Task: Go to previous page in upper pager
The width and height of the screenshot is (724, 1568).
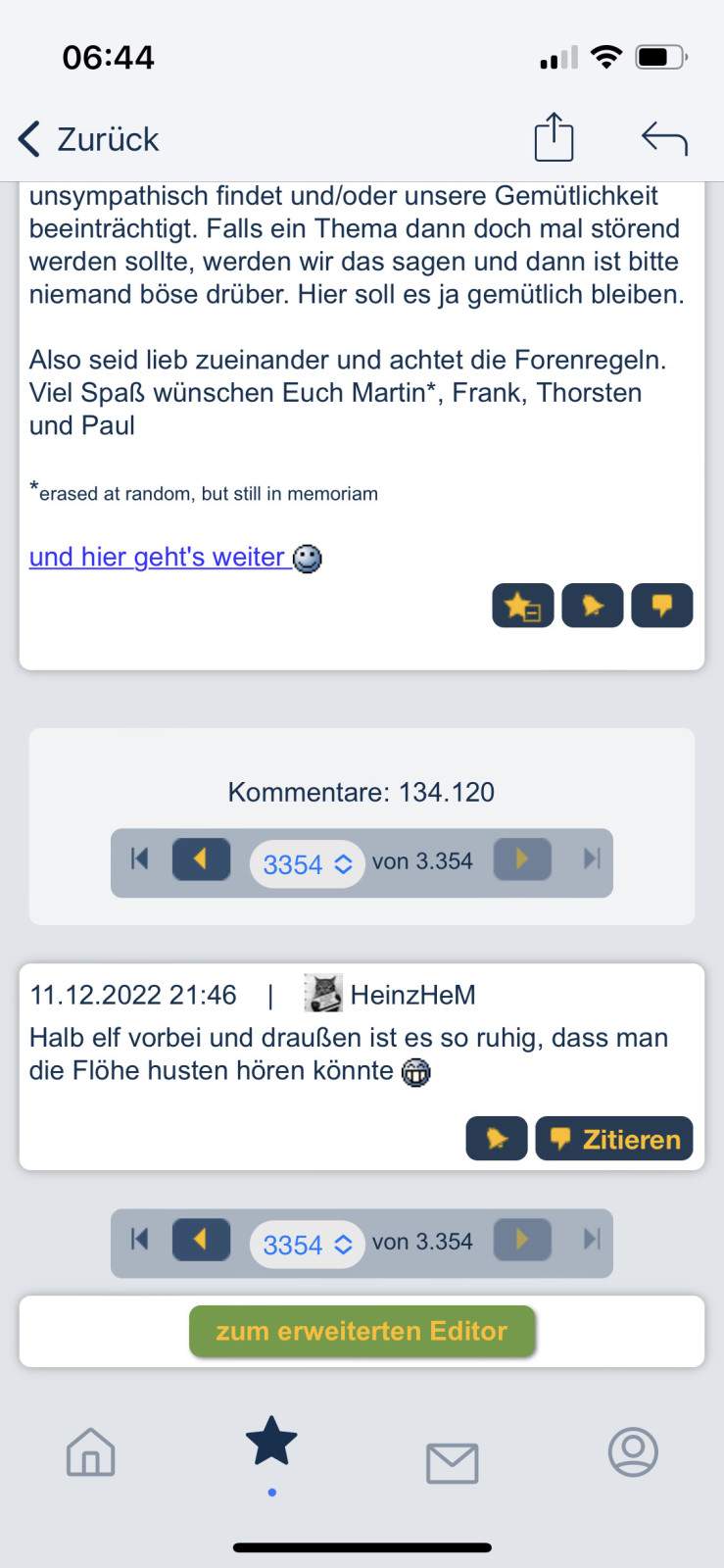Action: pos(201,859)
